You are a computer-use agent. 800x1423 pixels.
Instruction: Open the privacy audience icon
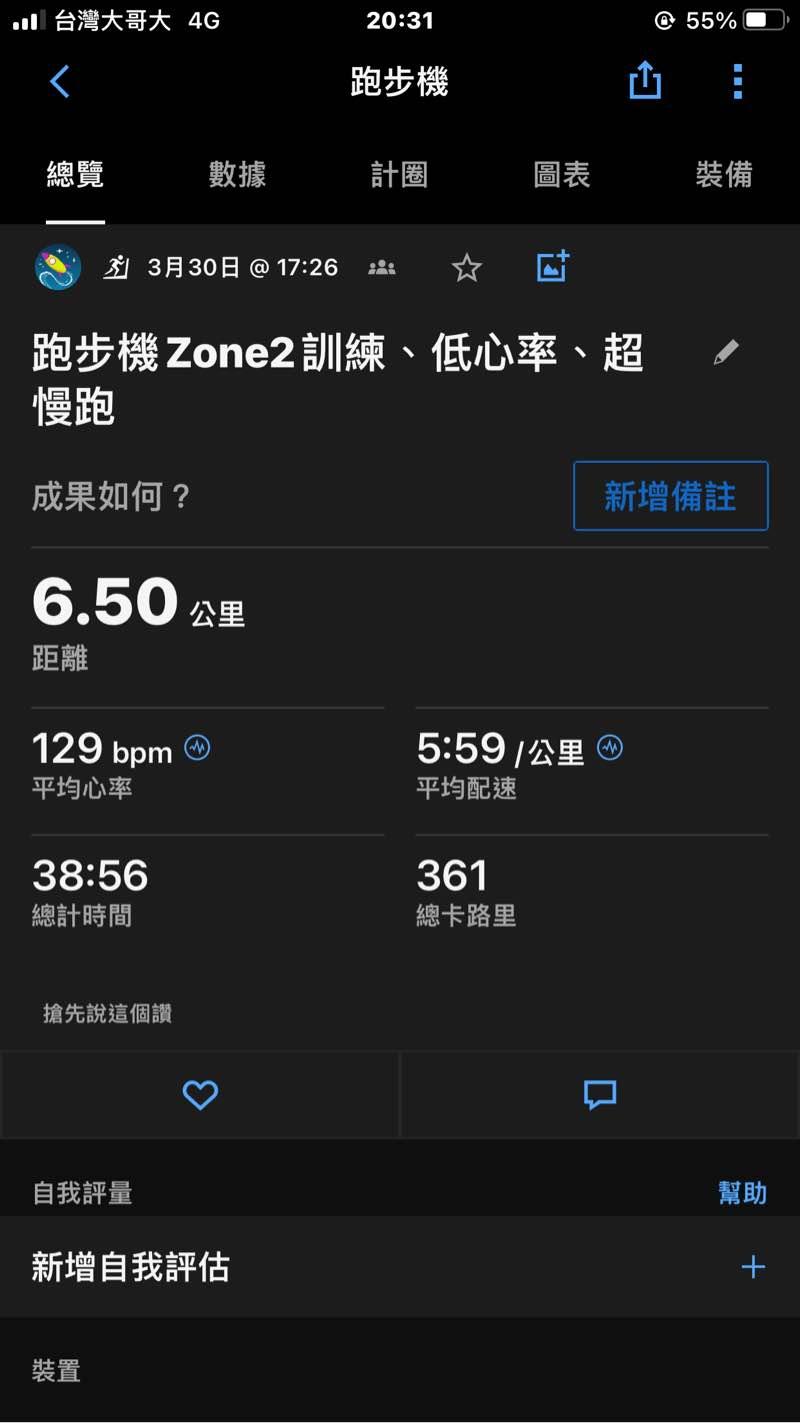click(x=382, y=268)
